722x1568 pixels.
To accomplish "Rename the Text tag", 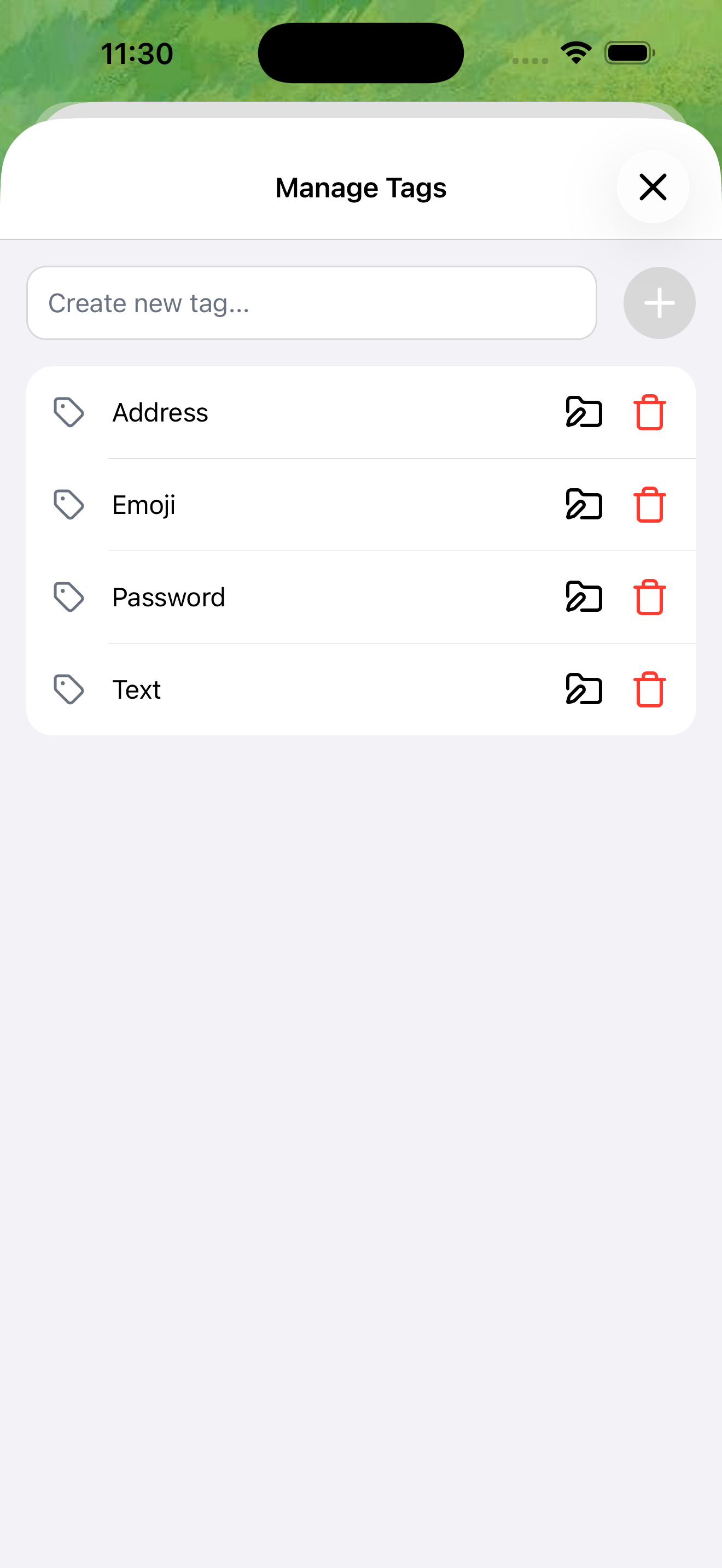I will point(583,689).
